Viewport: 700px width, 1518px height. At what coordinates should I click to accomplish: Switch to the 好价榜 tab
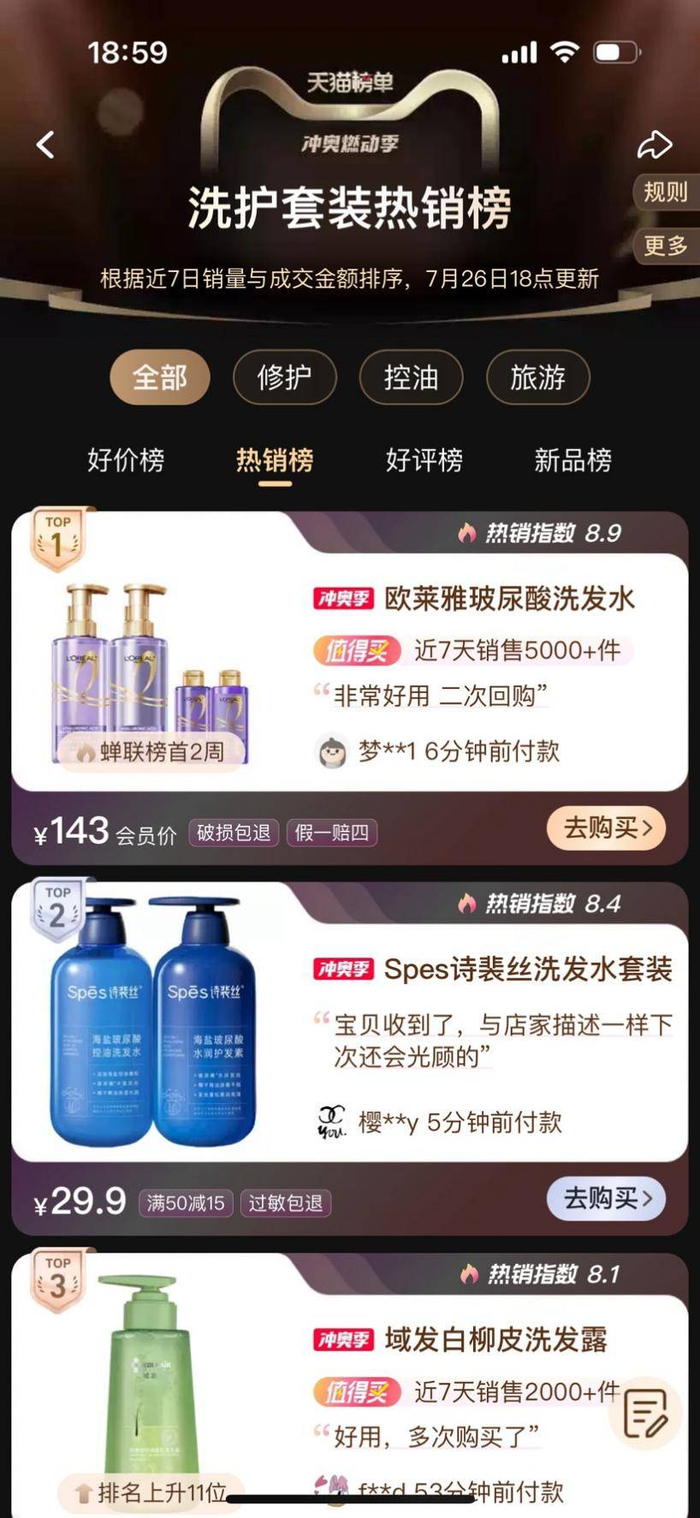click(125, 460)
